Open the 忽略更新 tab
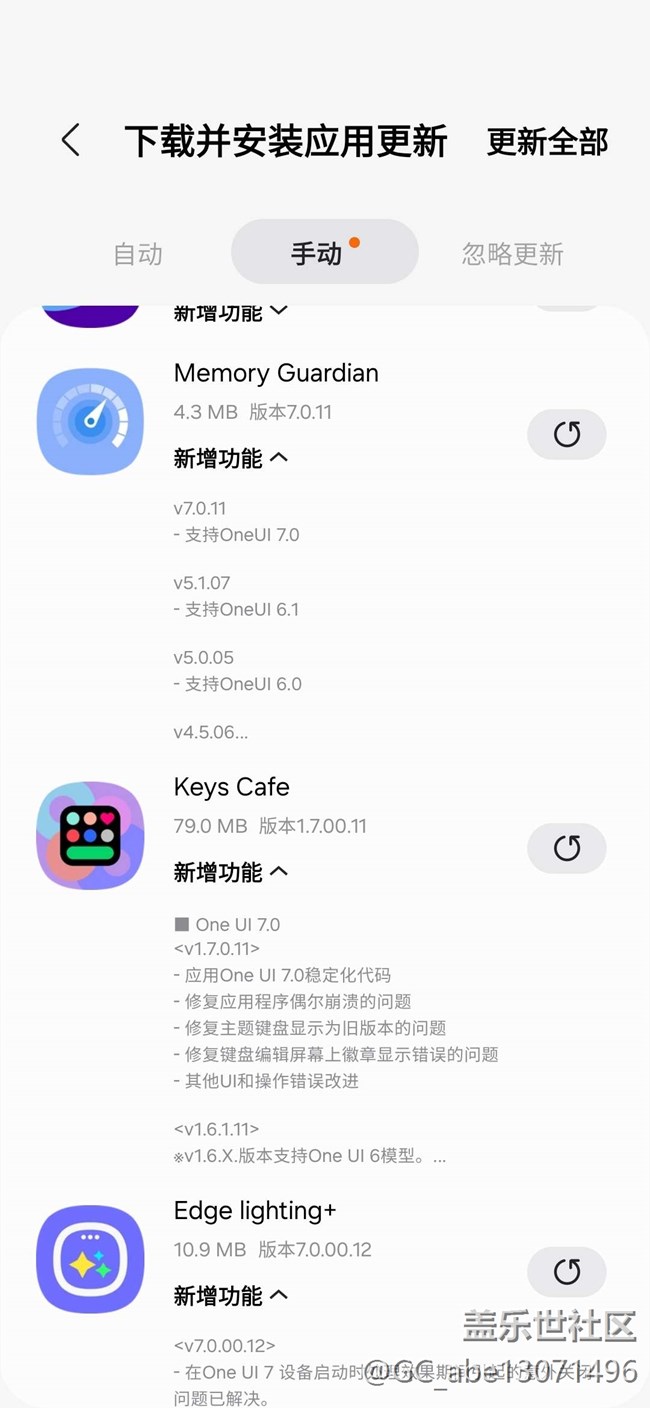650x1408 pixels. click(x=512, y=254)
